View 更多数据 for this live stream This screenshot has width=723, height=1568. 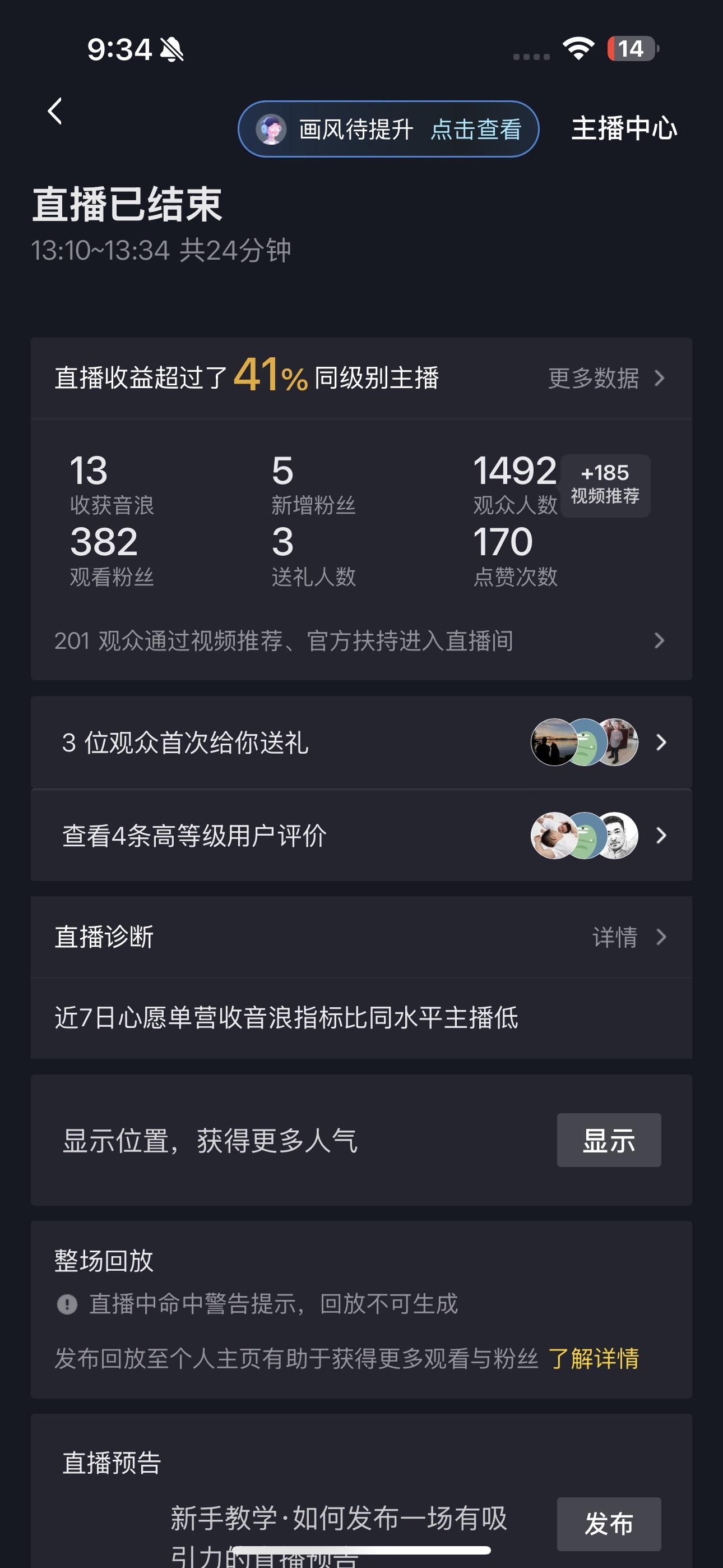coord(605,379)
